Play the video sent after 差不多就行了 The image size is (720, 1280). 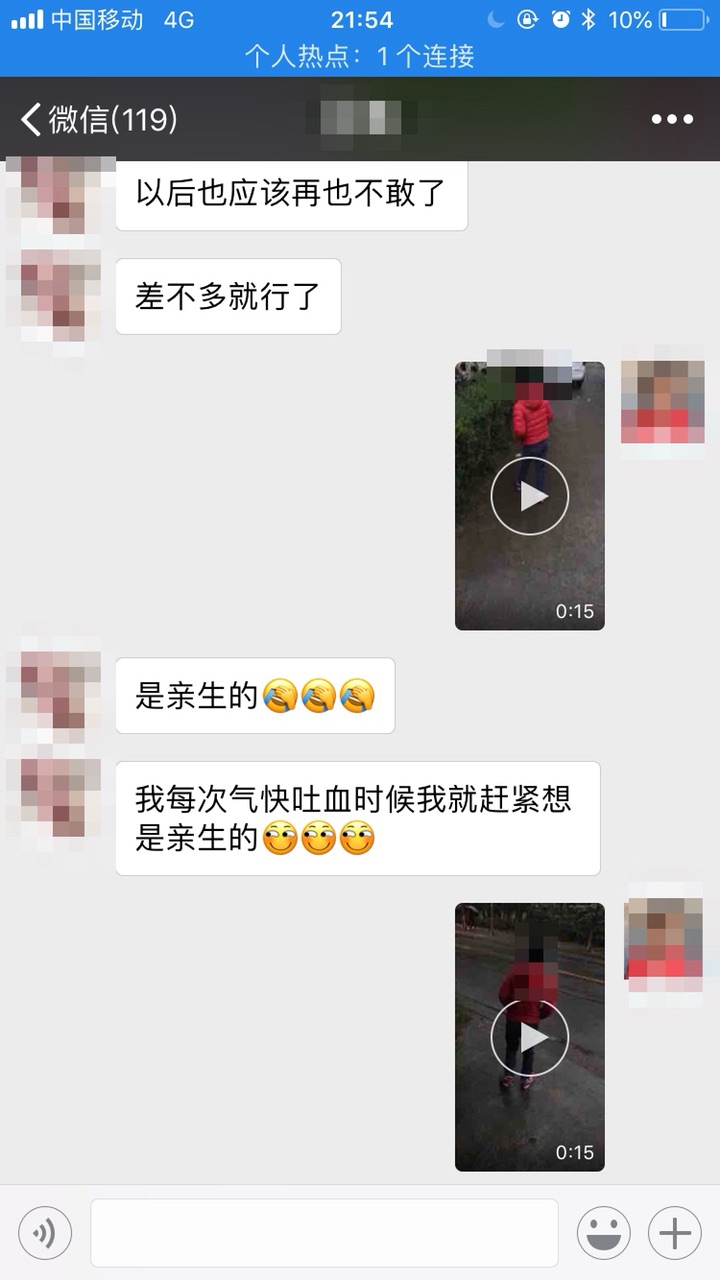[529, 496]
